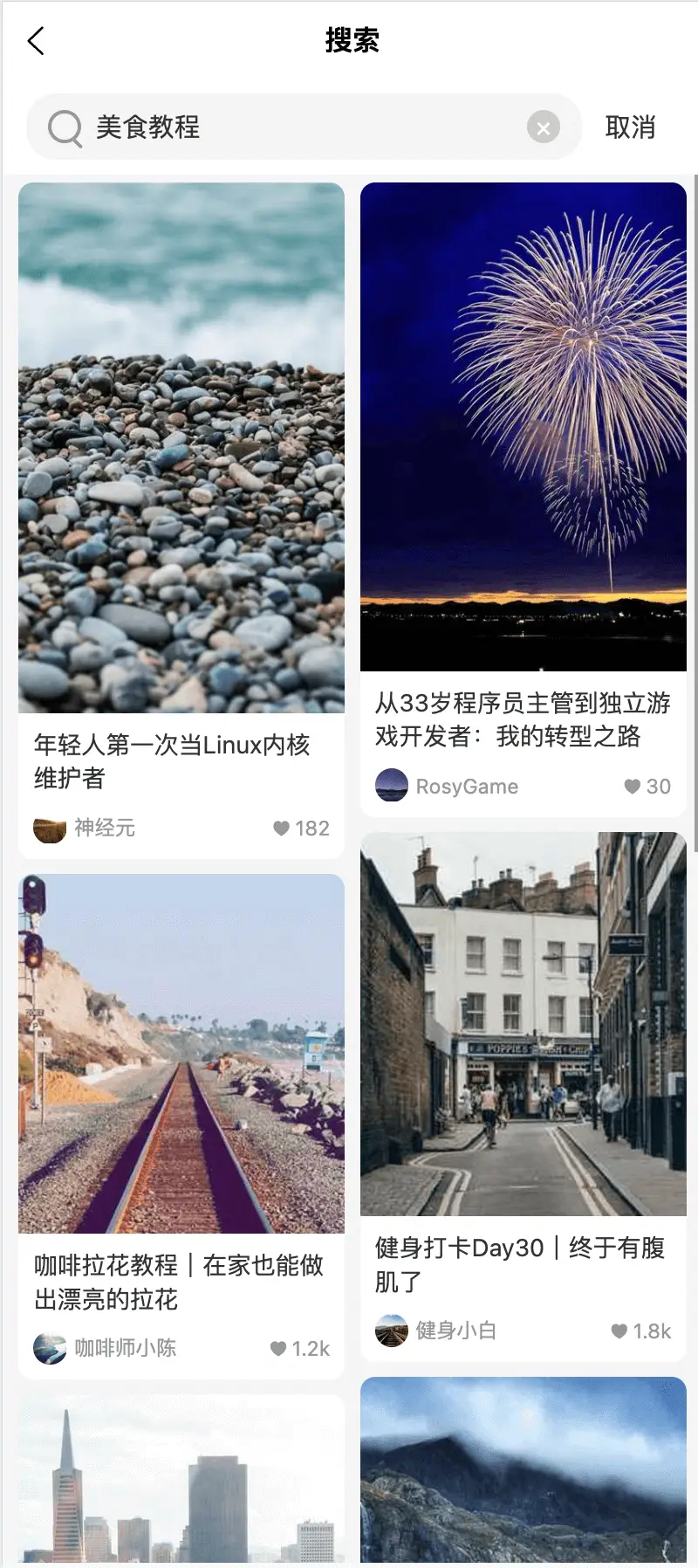Screen dimensions: 698x1568
Task: Visit 咖啡师小陈's profile avatar
Action: pos(50,1349)
